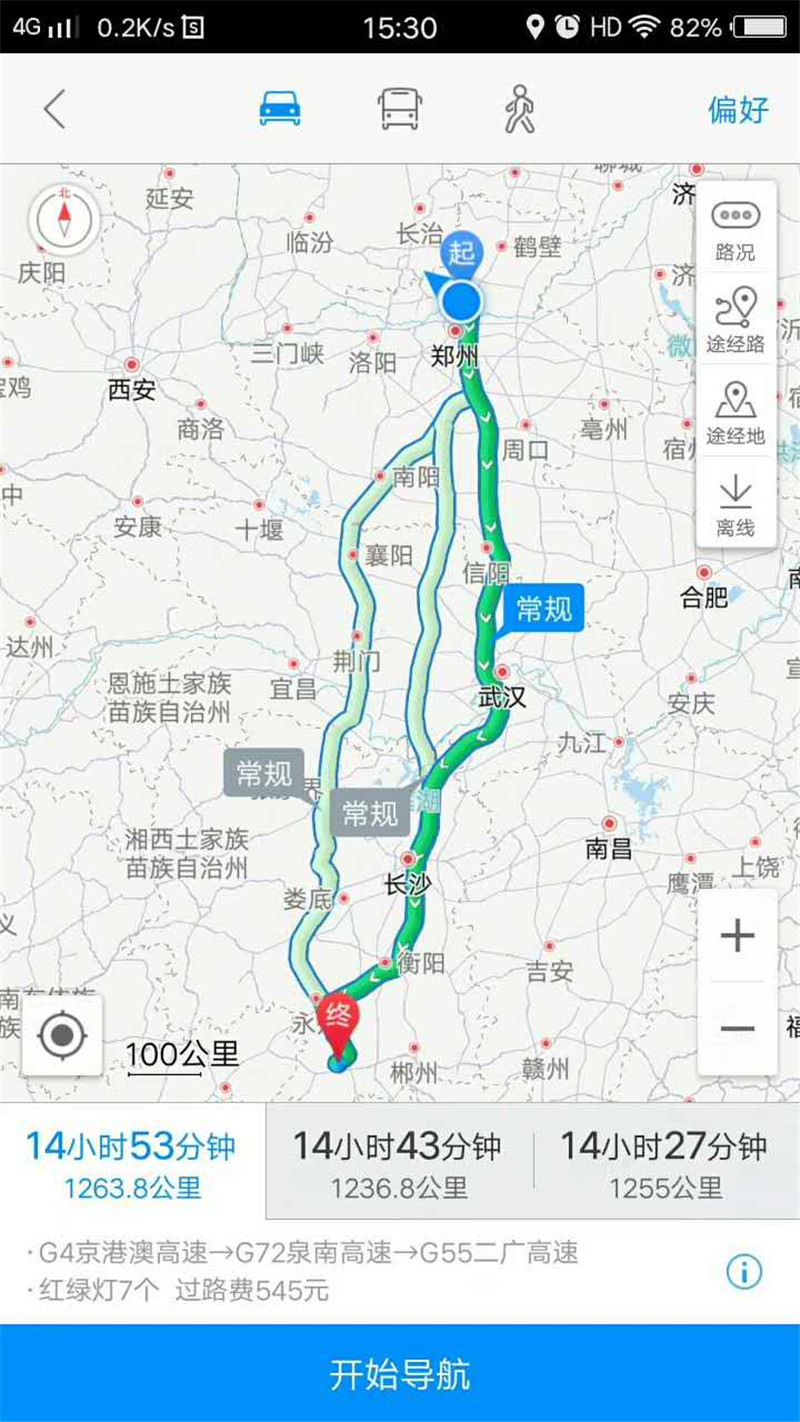The width and height of the screenshot is (800, 1422).
Task: Open 偏好 route preferences
Action: (x=738, y=109)
